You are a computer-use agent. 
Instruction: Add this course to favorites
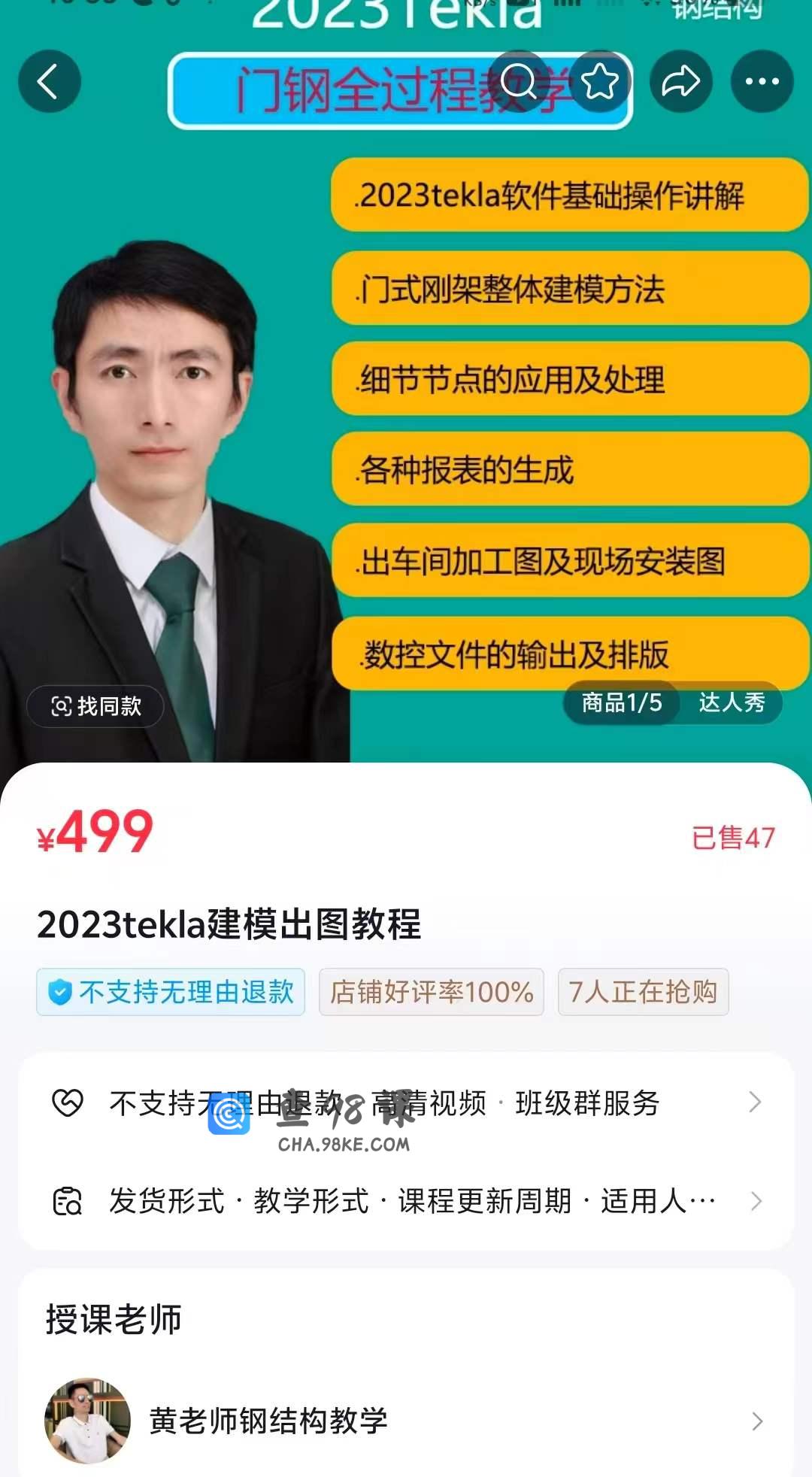click(600, 81)
